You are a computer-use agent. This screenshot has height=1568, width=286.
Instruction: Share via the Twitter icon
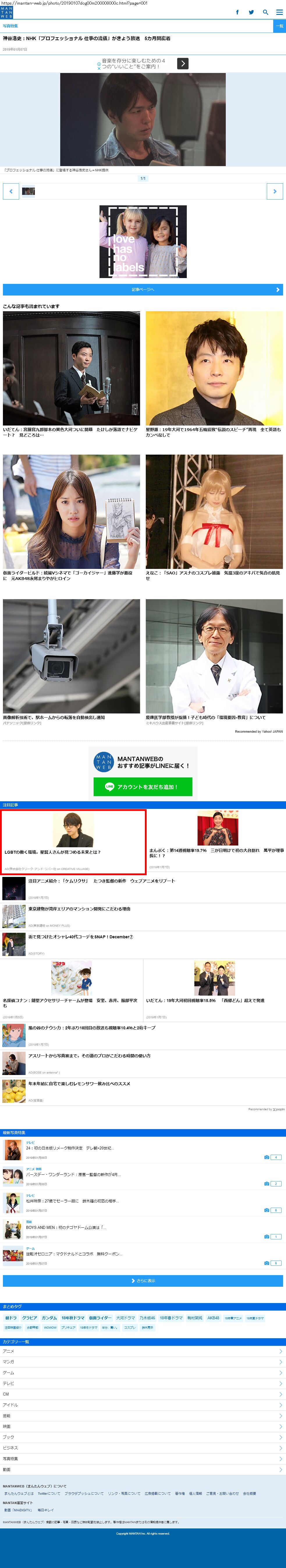click(x=251, y=12)
